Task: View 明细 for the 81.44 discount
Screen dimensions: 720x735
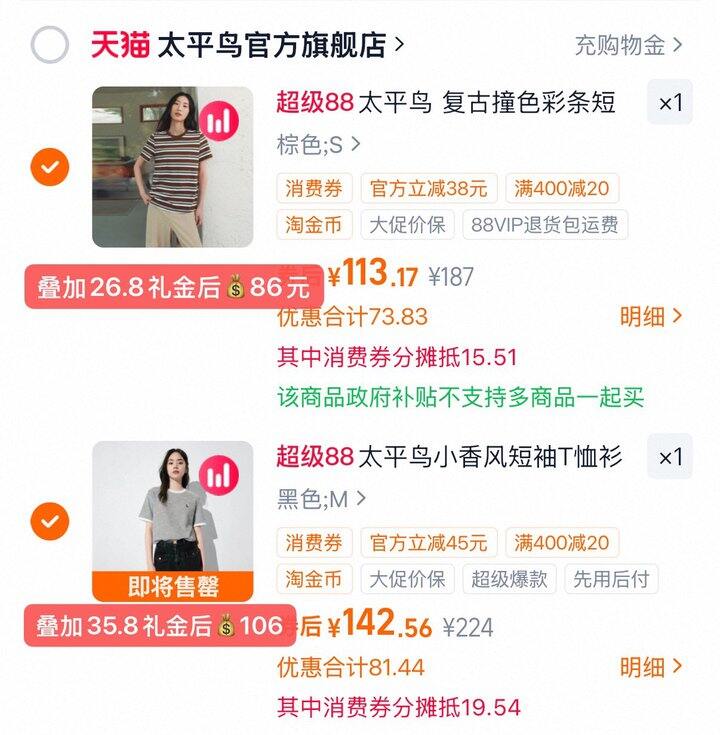Action: (650, 667)
